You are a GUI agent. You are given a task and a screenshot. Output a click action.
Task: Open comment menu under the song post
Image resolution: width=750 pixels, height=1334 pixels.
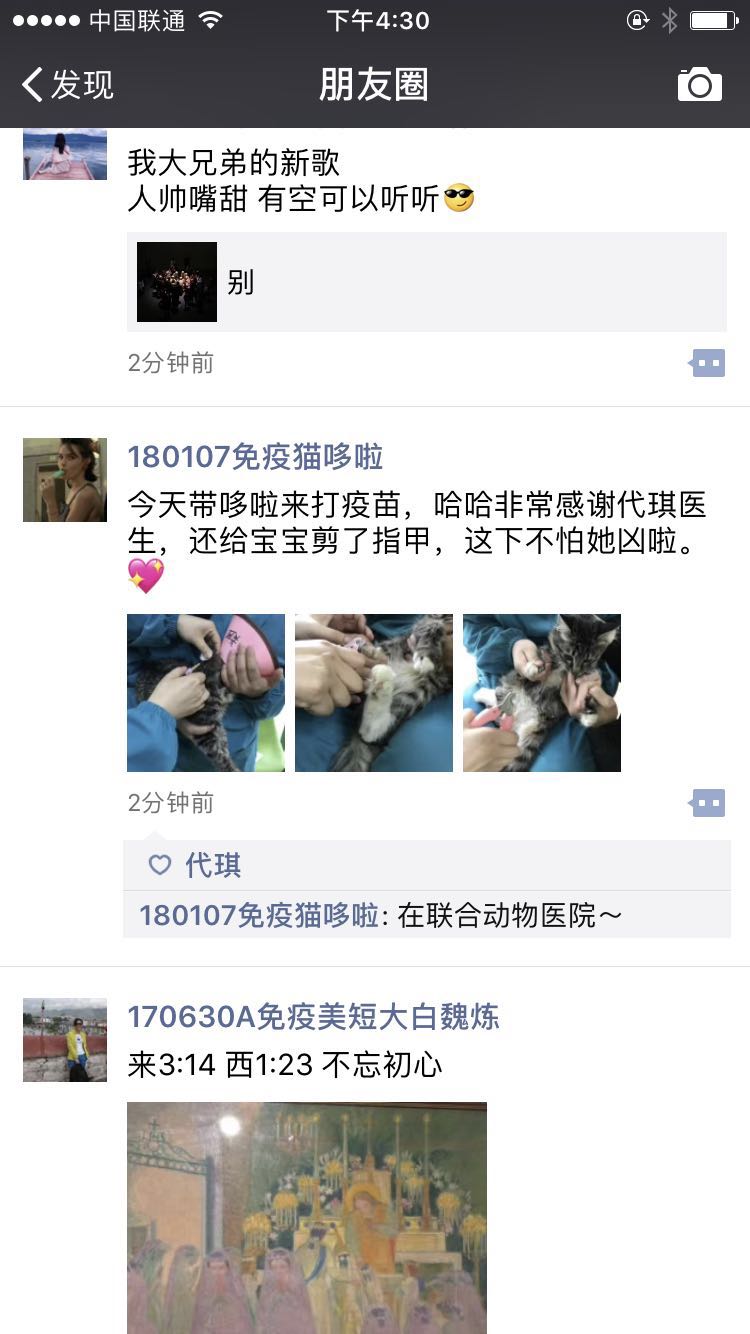point(707,363)
